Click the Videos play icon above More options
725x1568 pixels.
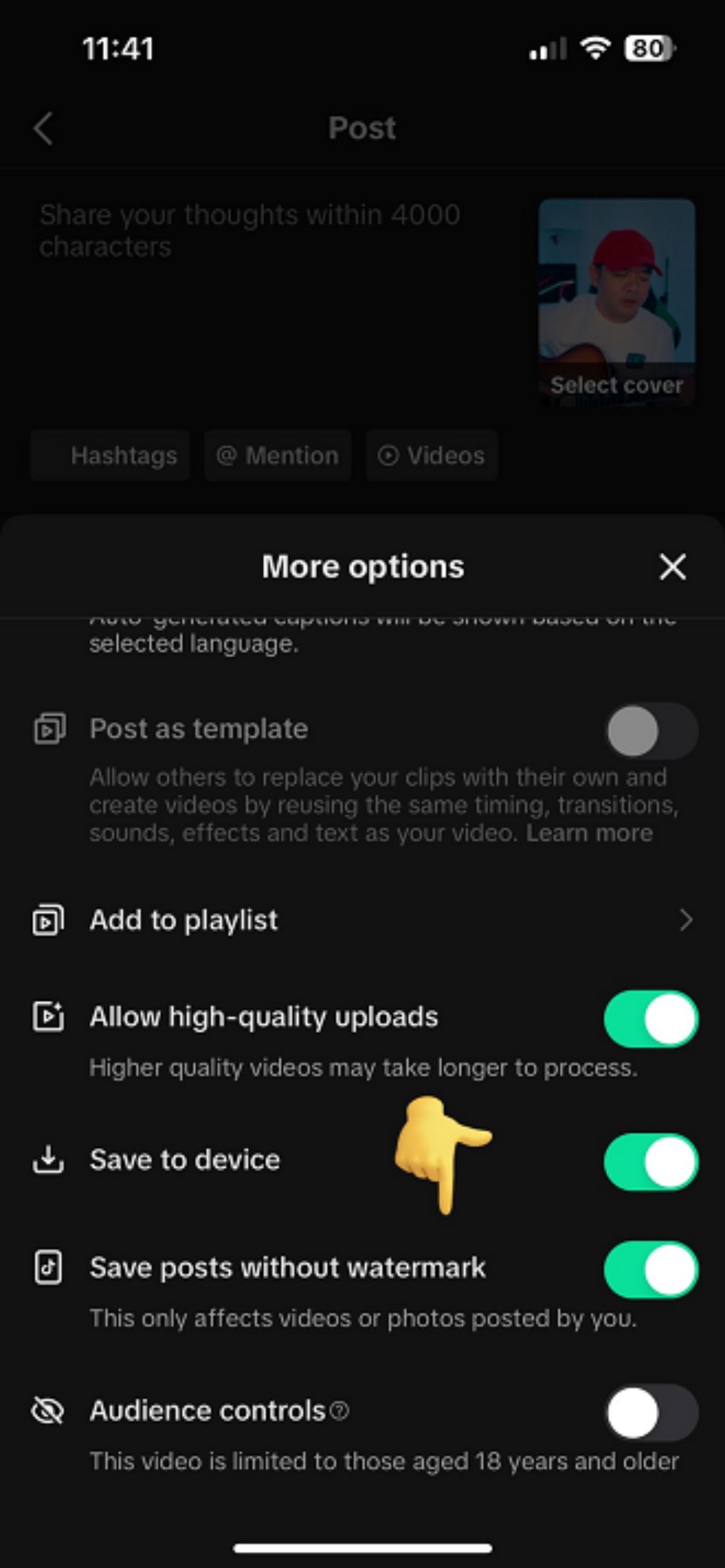[390, 455]
